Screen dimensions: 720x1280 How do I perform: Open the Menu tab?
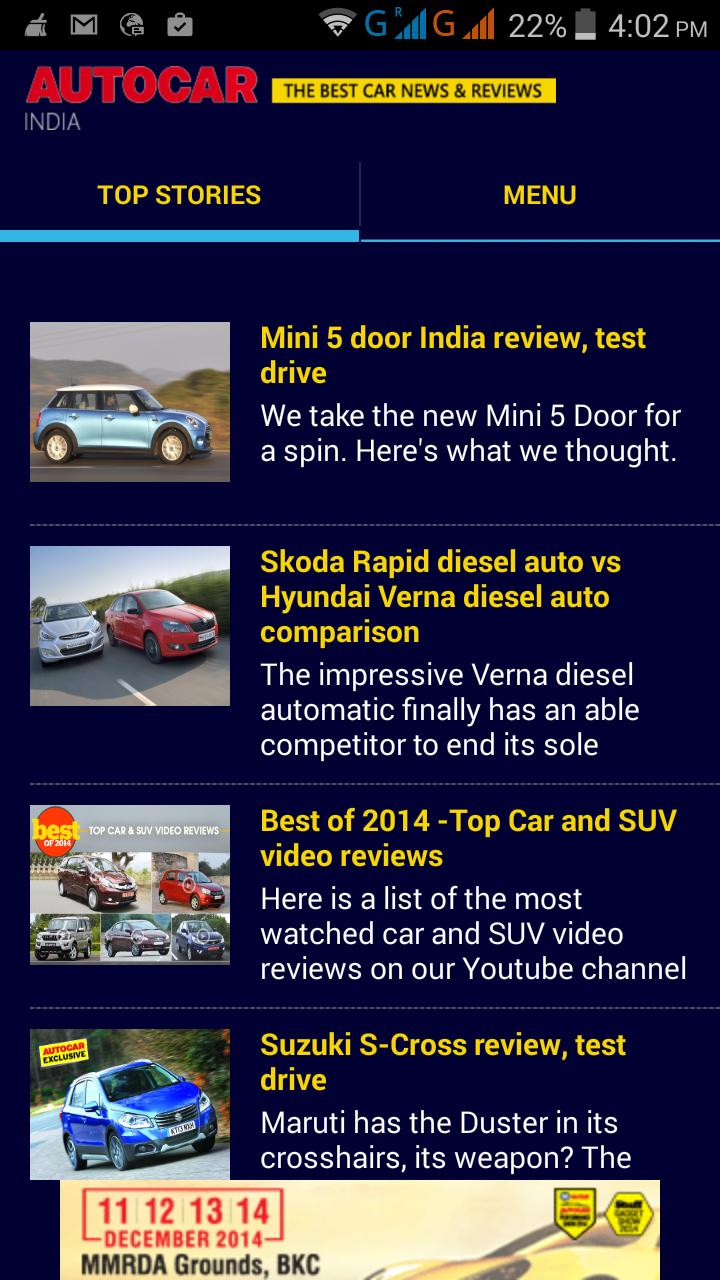pos(539,196)
